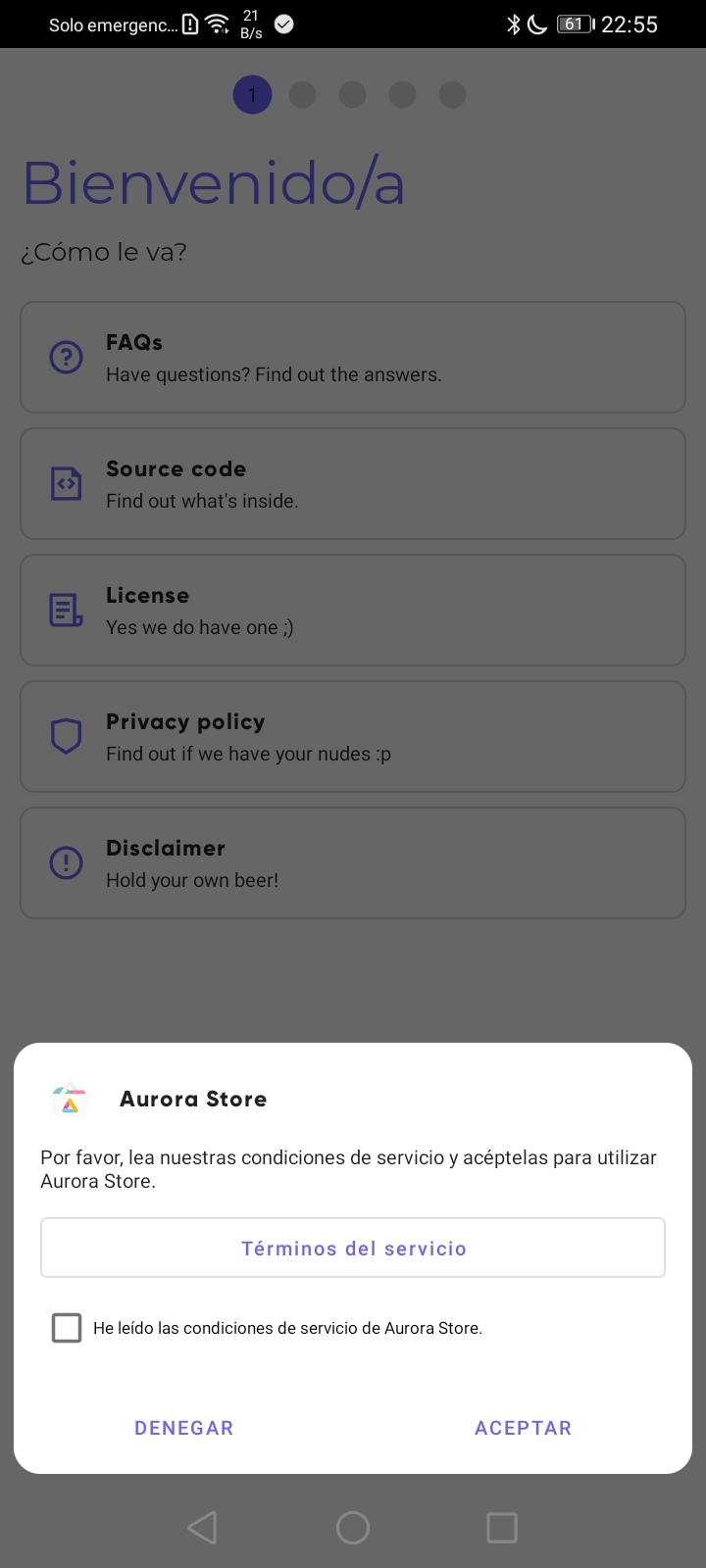The height and width of the screenshot is (1568, 706).
Task: Open Términos del servicio
Action: 353,1248
